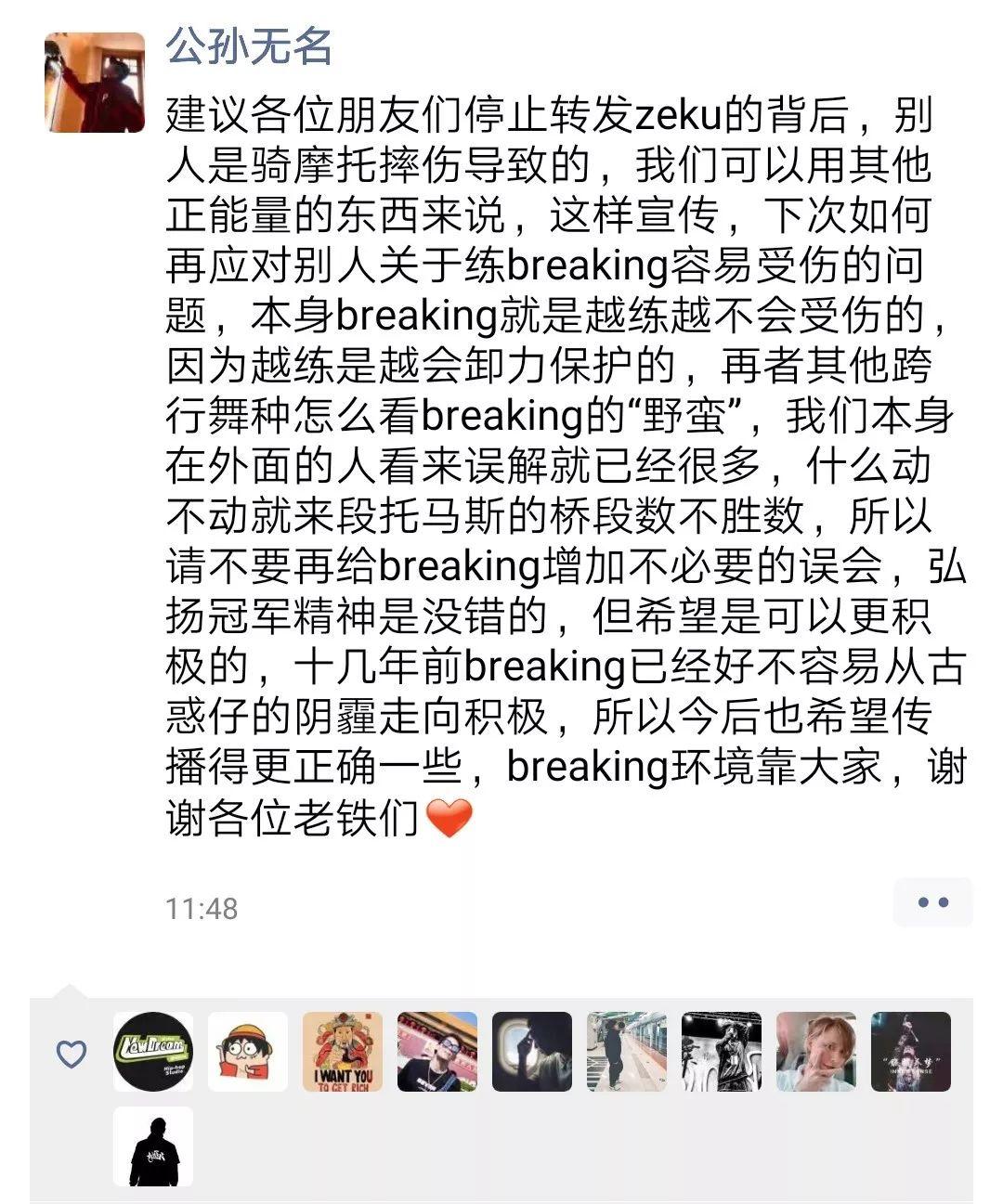The height and width of the screenshot is (1204, 1003).
Task: Open 公孙无名's profile avatar
Action: (x=95, y=83)
